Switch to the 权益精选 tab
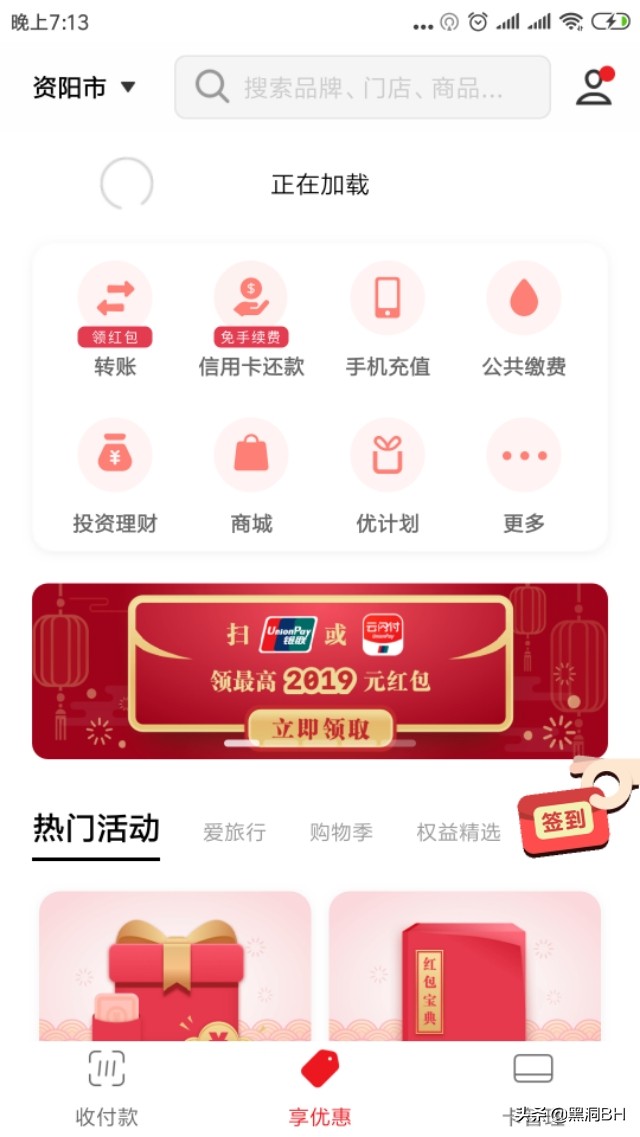Screen dimensions: 640x1137 pyautogui.click(x=458, y=832)
